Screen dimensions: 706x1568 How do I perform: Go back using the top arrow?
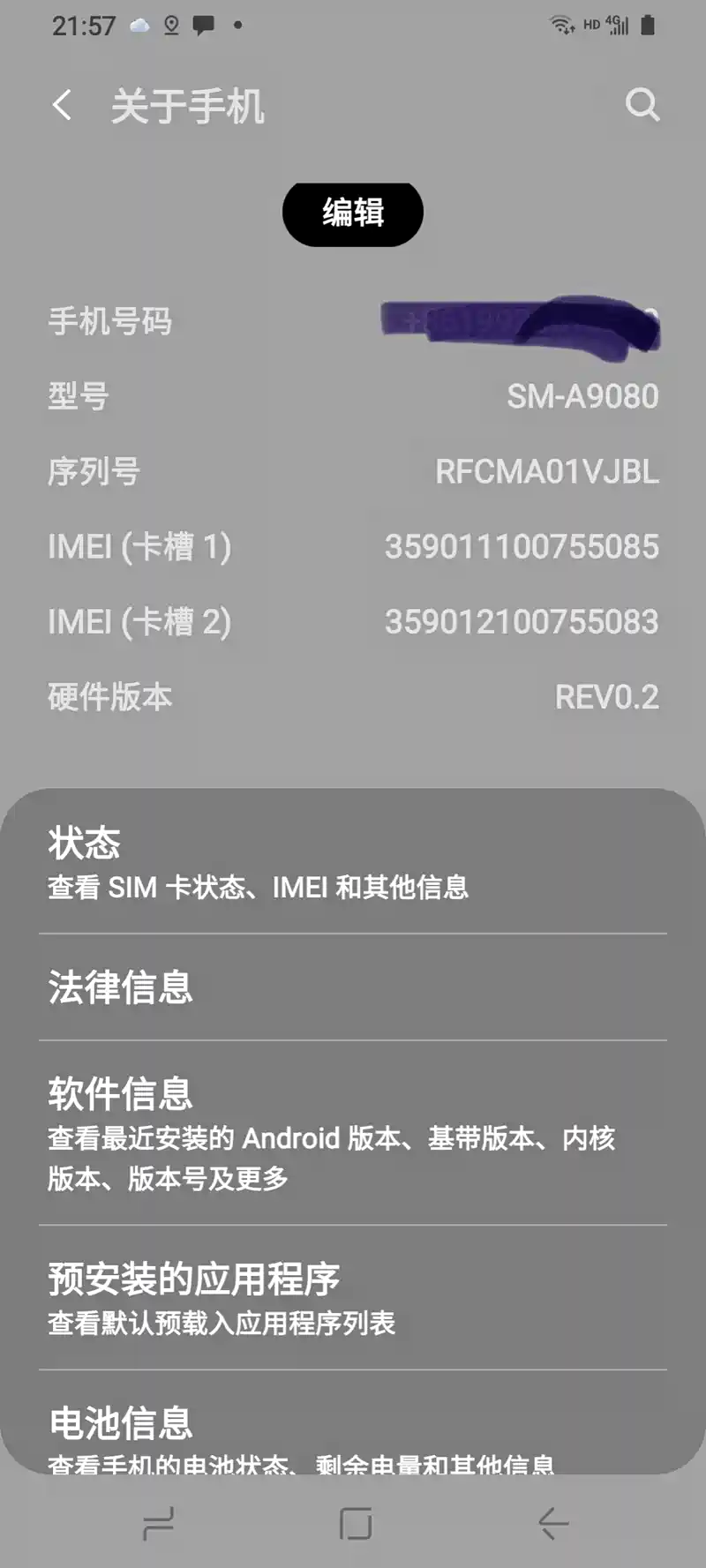click(x=62, y=106)
